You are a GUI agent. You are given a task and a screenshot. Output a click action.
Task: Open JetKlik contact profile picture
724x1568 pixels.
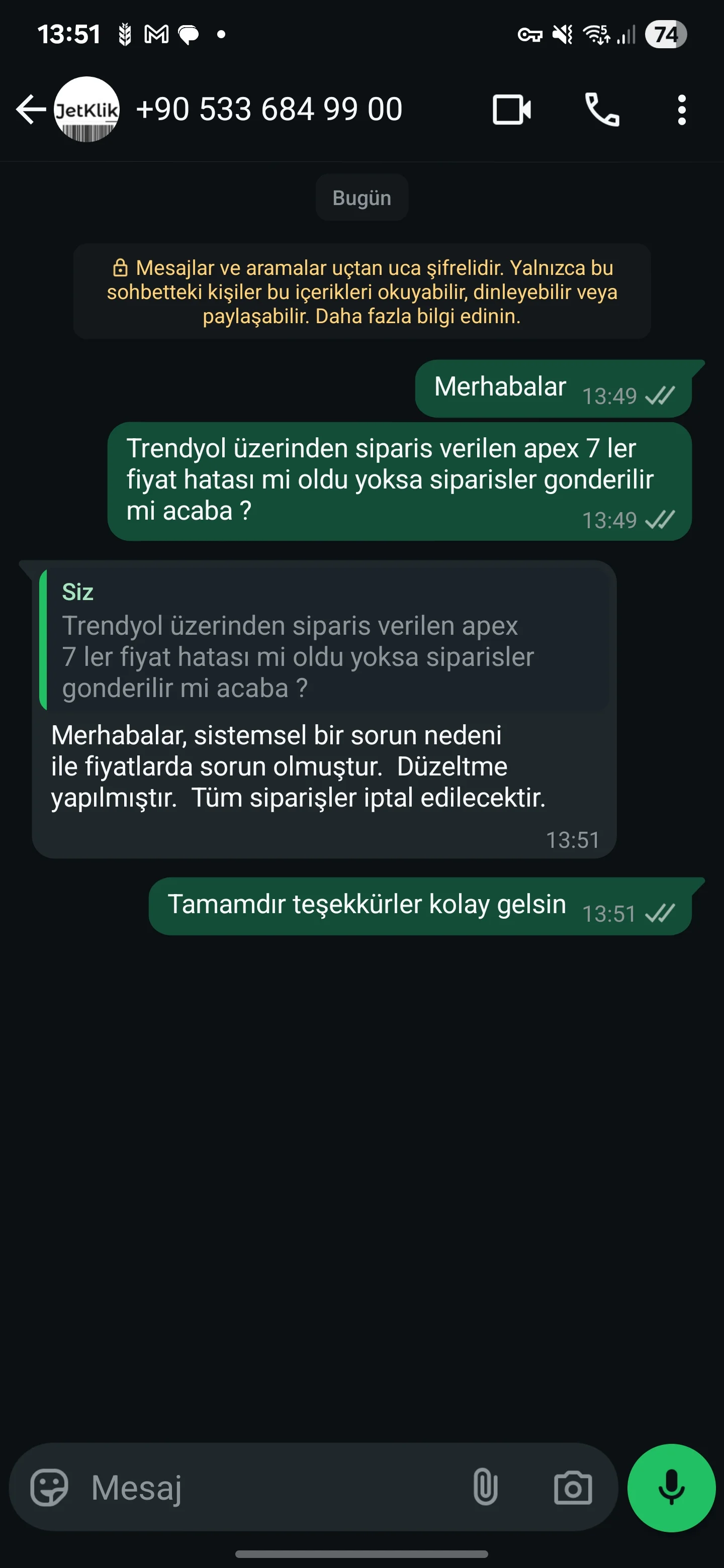[86, 110]
